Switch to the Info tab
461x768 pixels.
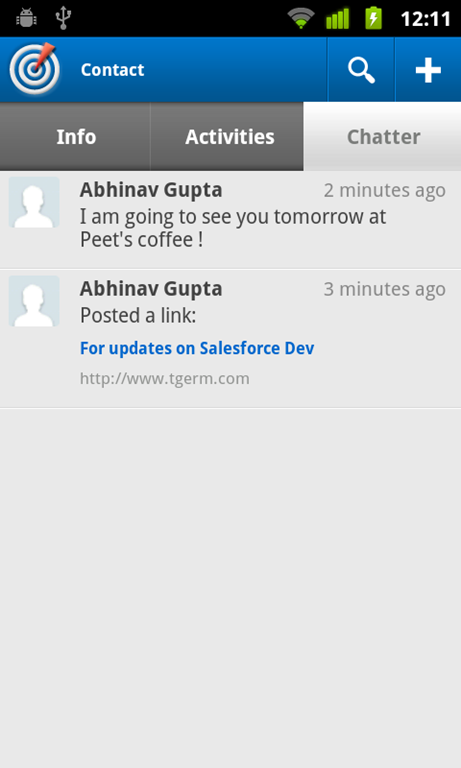75,137
